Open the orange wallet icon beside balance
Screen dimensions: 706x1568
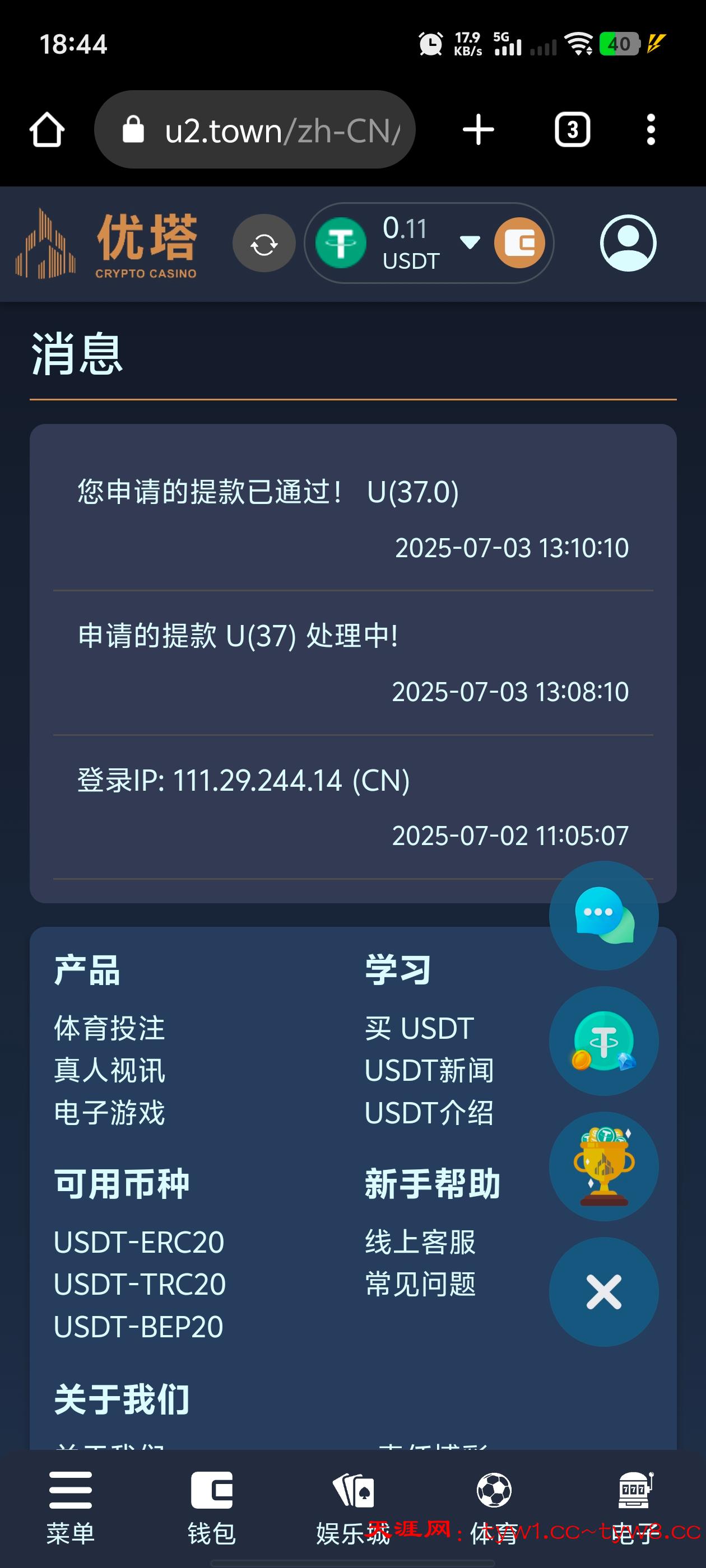[x=519, y=243]
